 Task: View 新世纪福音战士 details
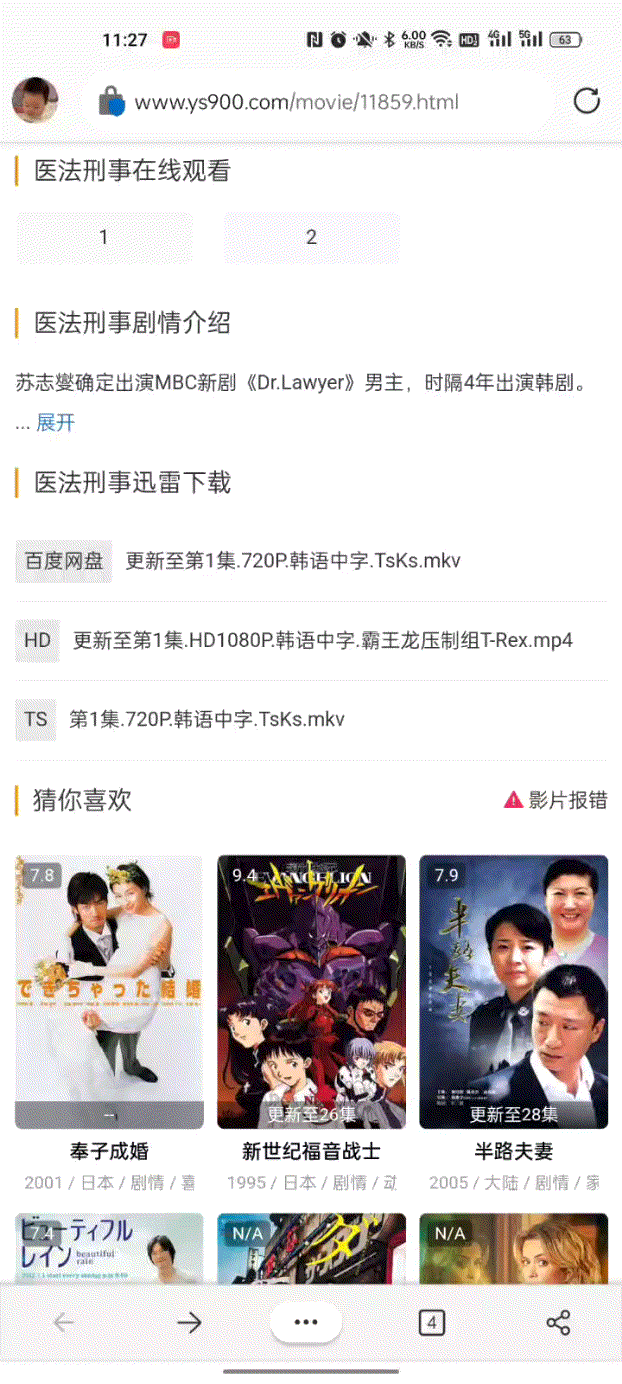click(311, 992)
